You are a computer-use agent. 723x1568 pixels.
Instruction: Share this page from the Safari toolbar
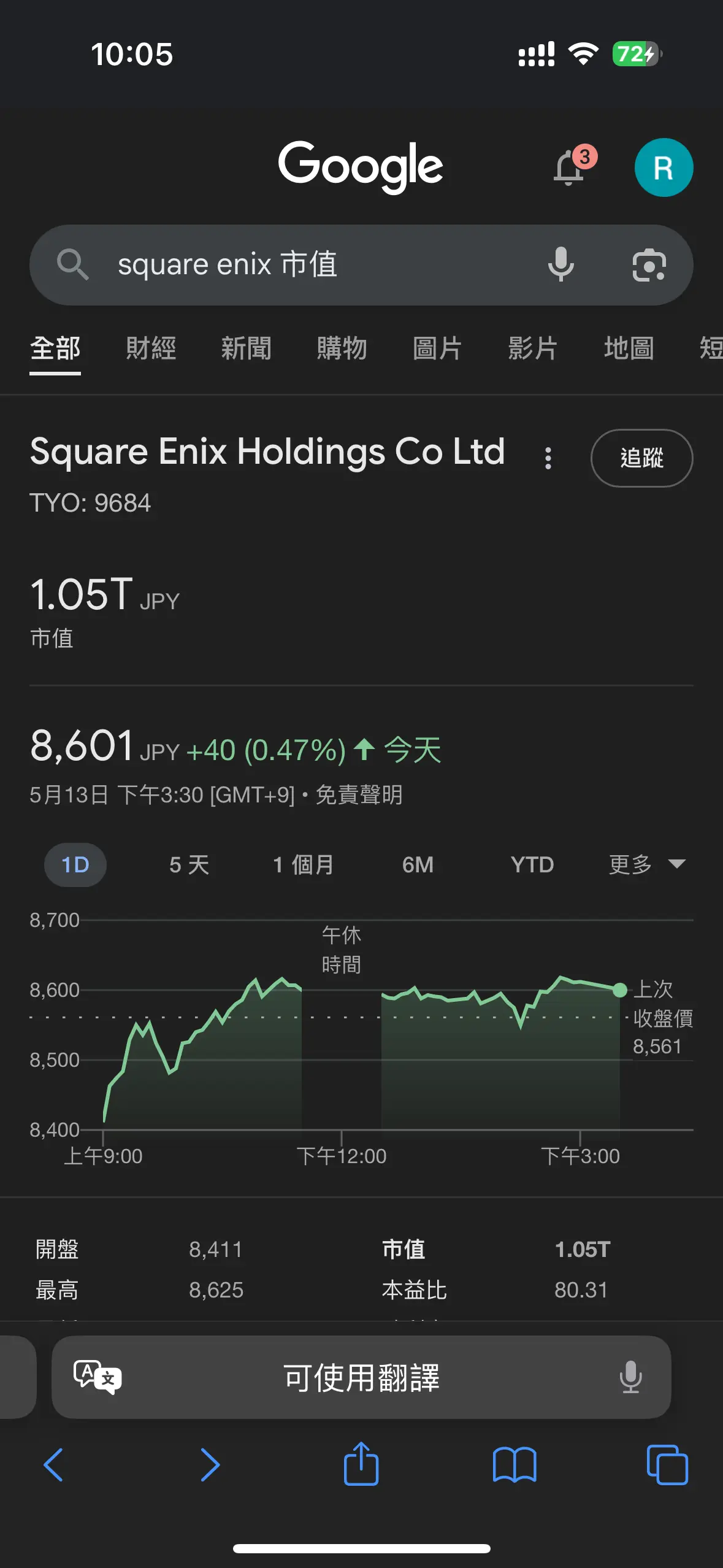click(x=361, y=1464)
